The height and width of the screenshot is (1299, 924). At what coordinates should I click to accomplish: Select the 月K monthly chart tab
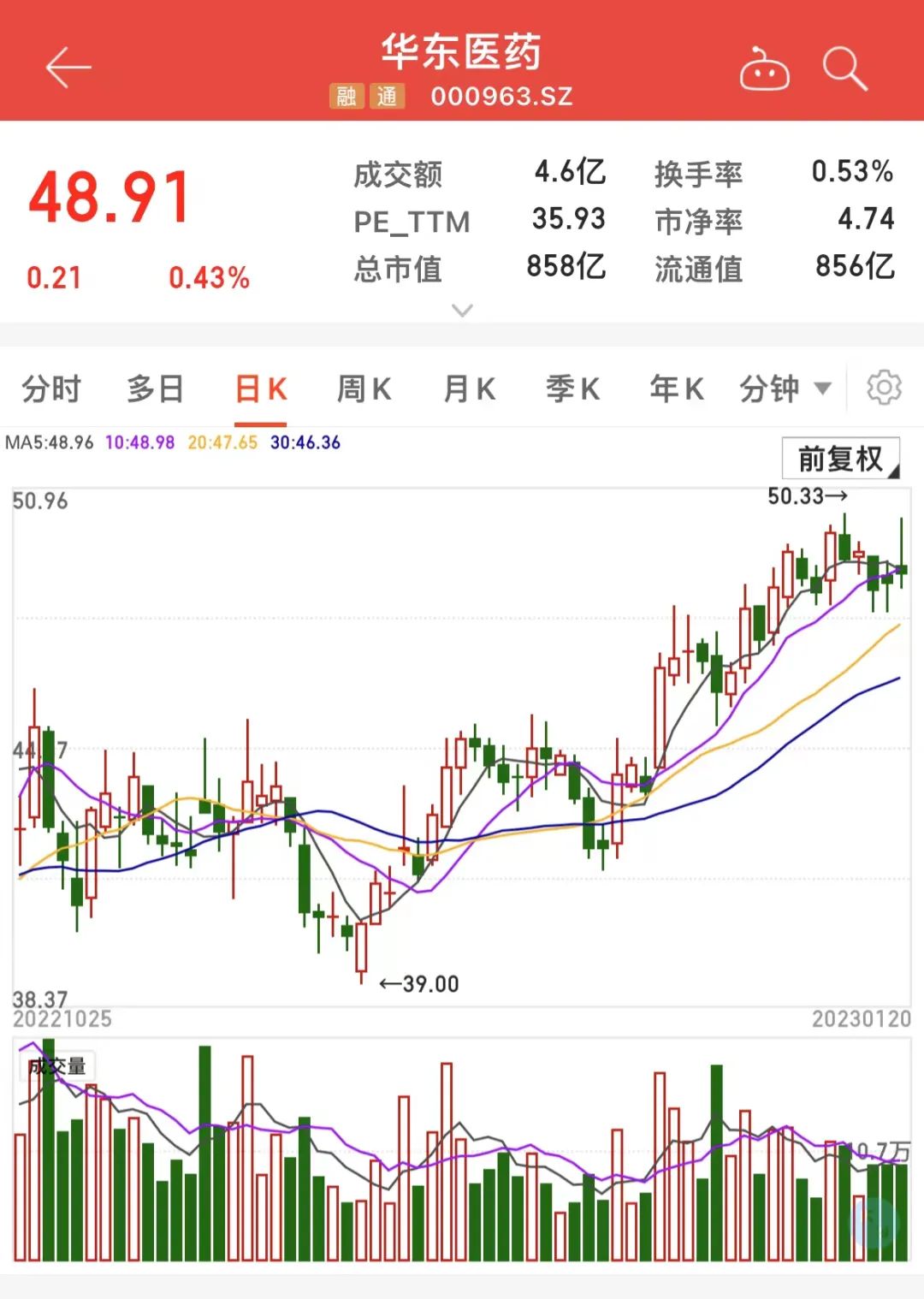[x=466, y=388]
